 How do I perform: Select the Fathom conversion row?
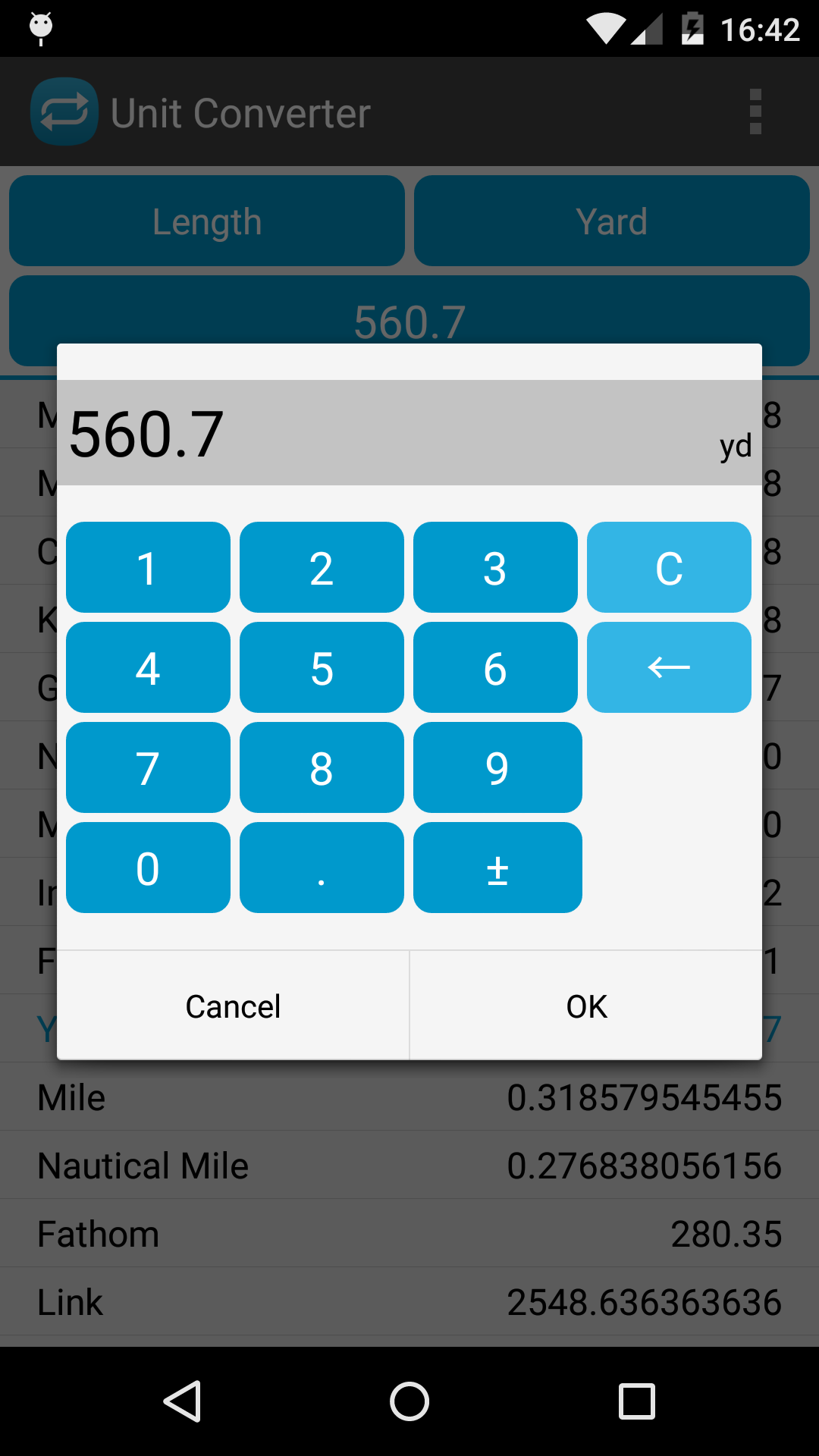pos(409,1233)
